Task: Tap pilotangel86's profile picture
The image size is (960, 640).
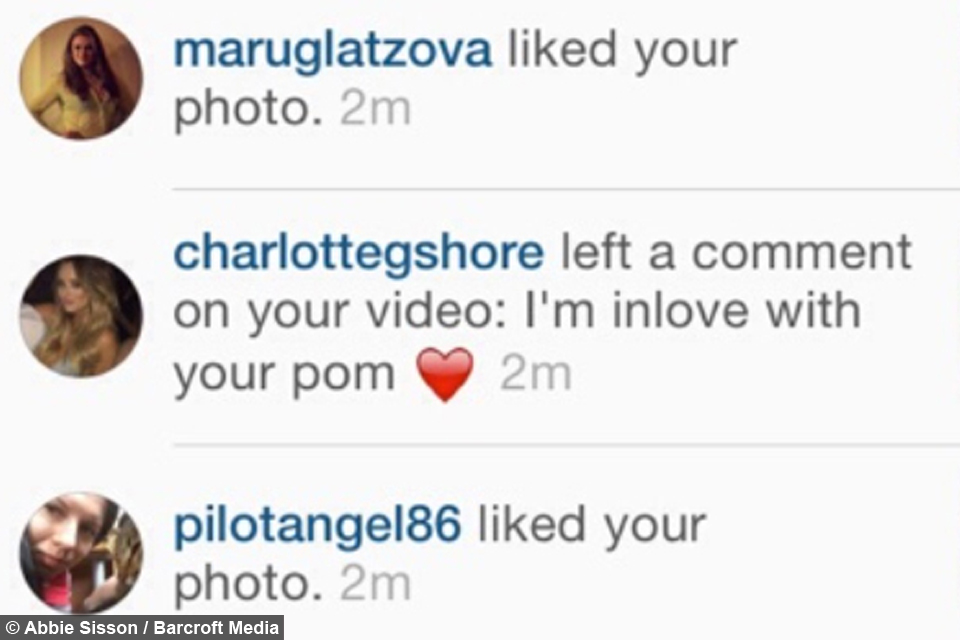Action: tap(81, 552)
